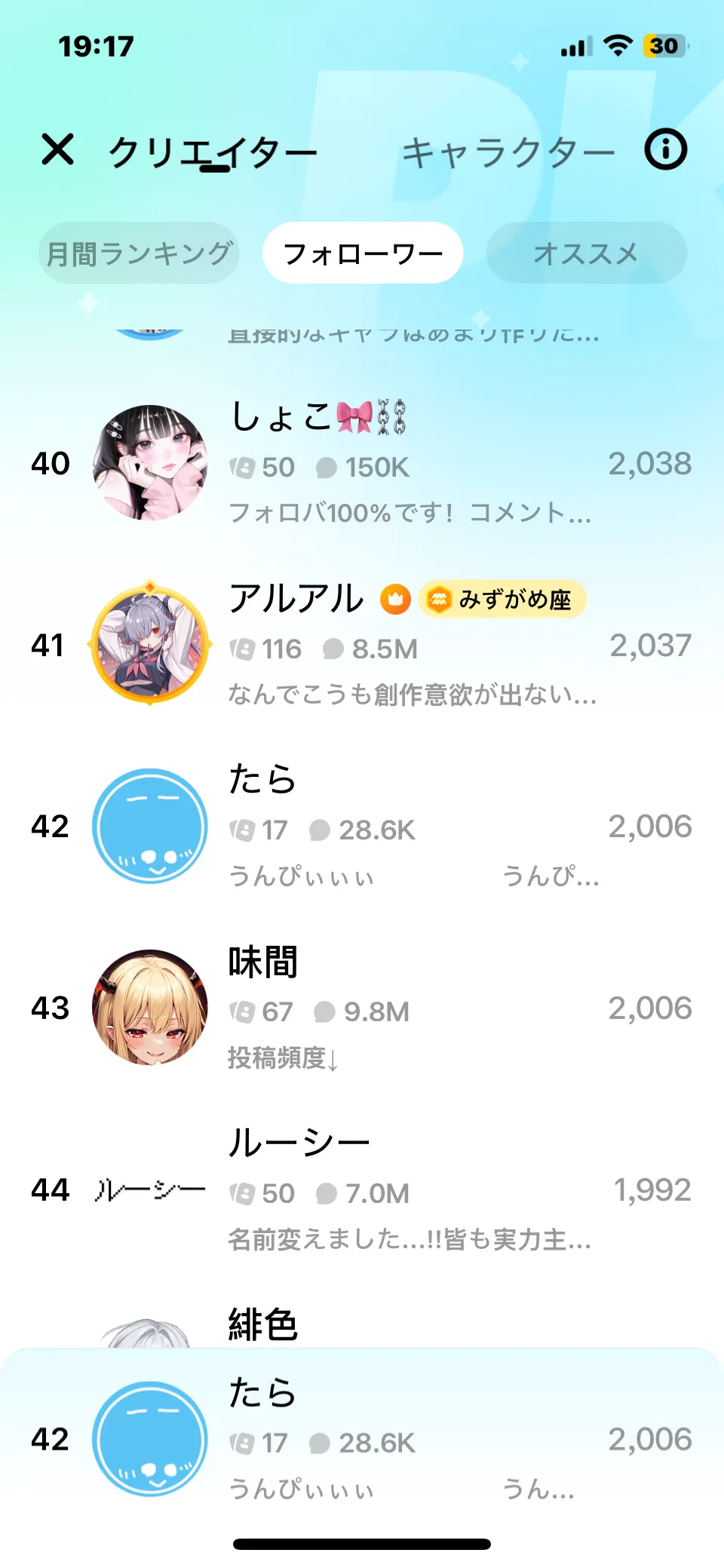Open creator アルアル's profile
Image resolution: width=724 pixels, height=1568 pixels.
pyautogui.click(x=362, y=645)
